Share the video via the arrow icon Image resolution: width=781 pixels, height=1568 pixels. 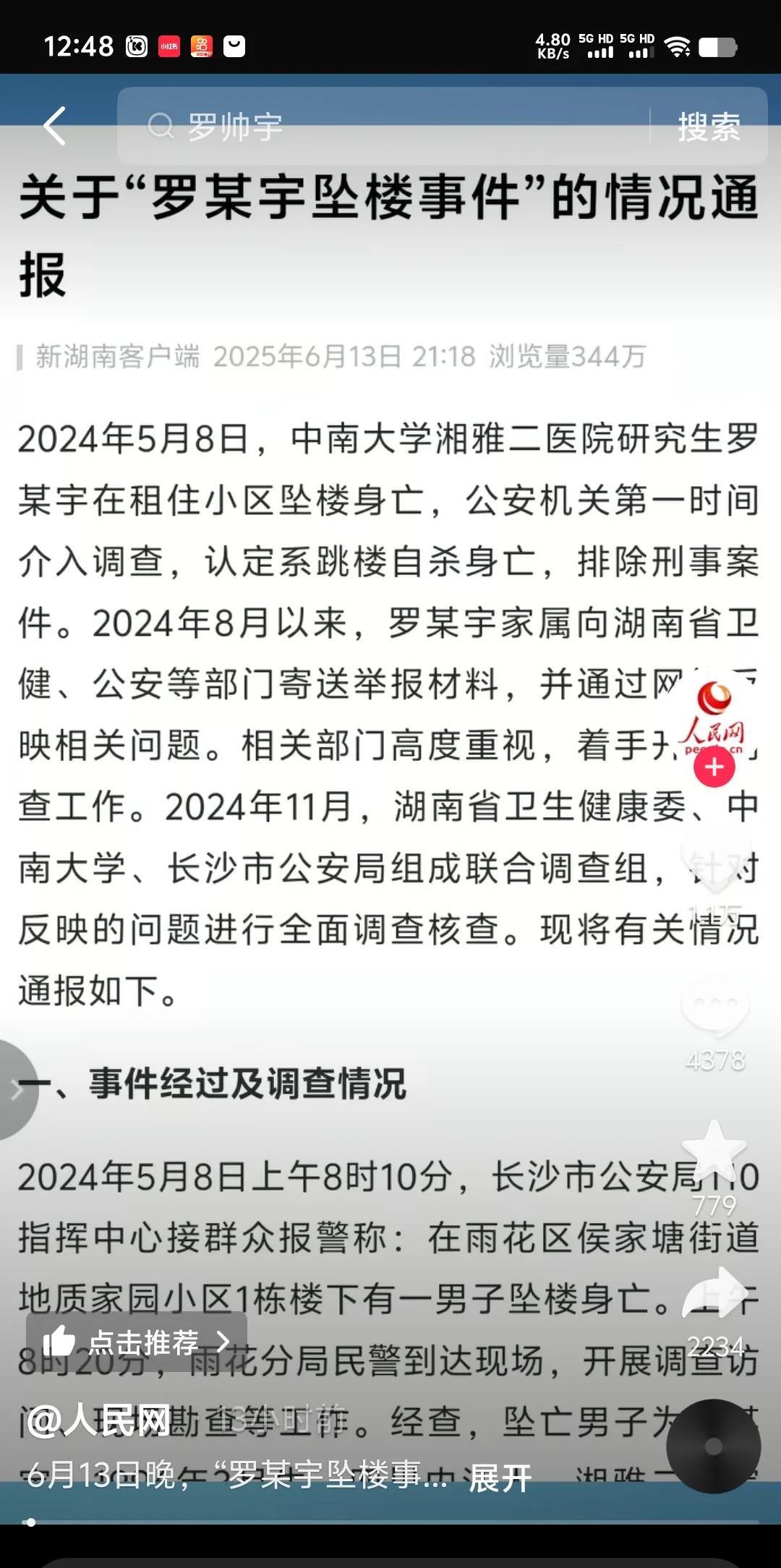(x=715, y=1296)
